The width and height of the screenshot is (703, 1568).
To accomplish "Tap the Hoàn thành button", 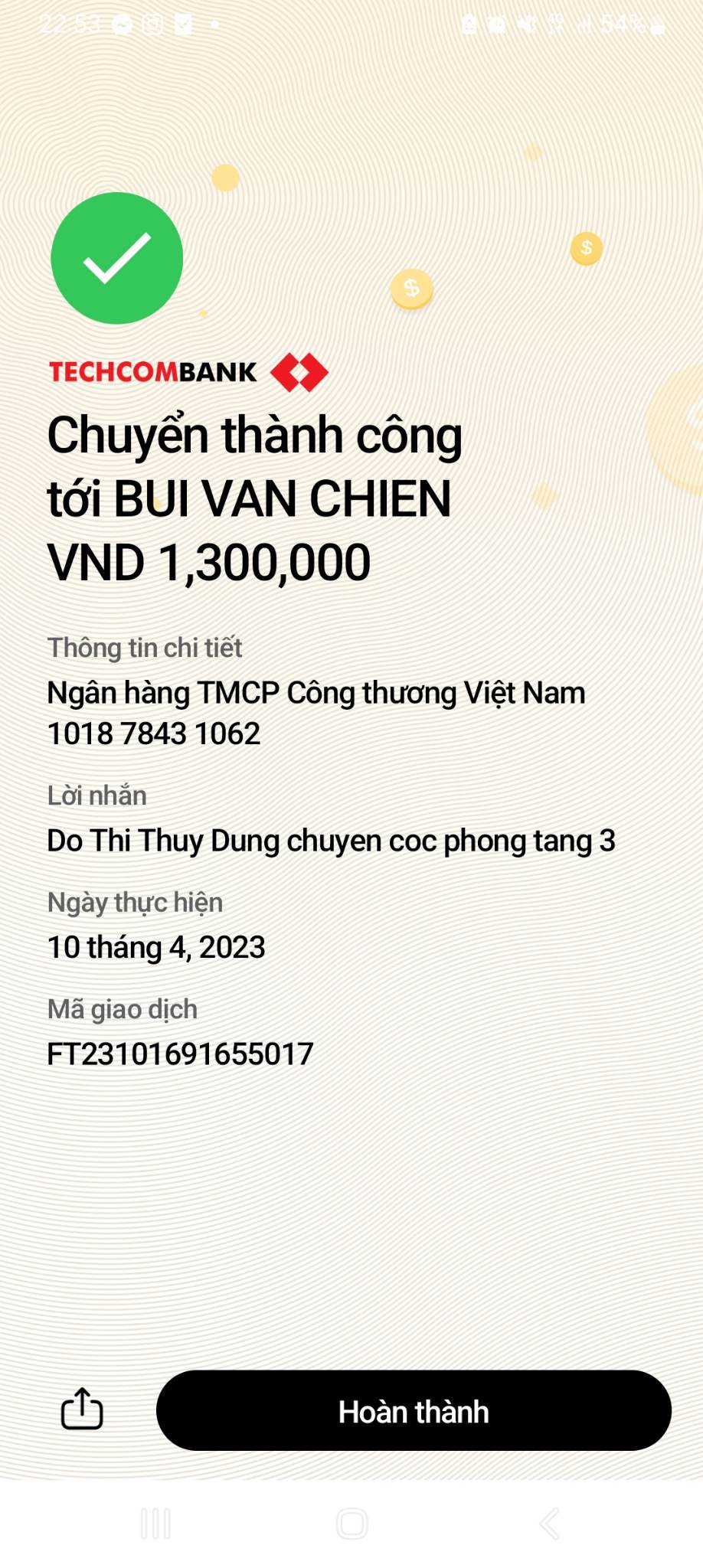I will coord(414,1410).
